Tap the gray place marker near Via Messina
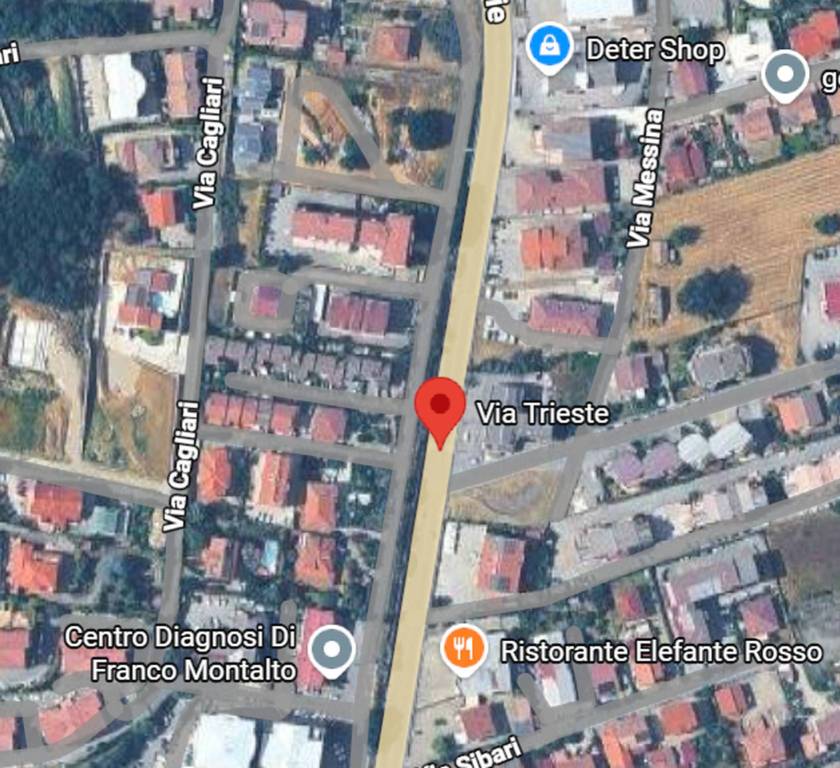The height and width of the screenshot is (768, 840). point(785,73)
